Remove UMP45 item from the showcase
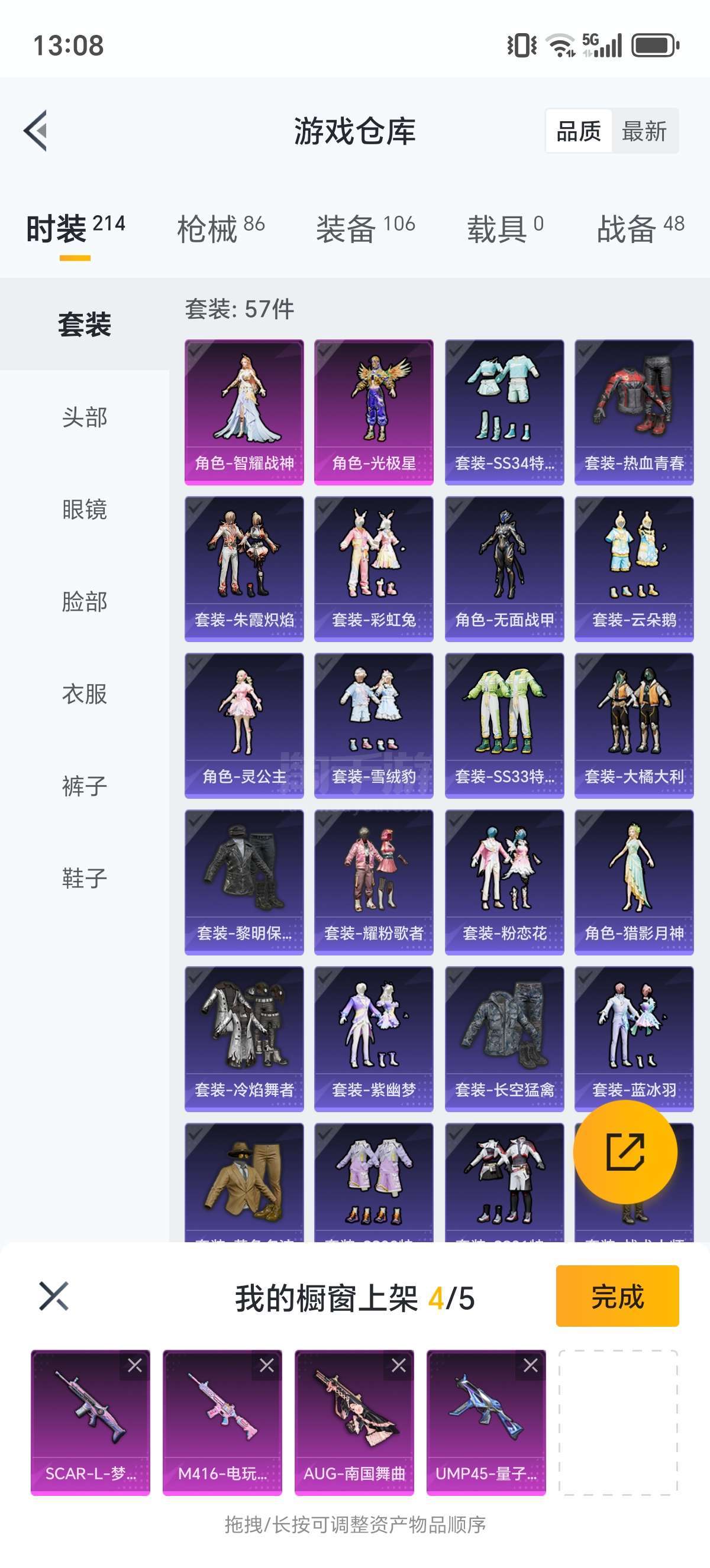710x1568 pixels. [x=530, y=1365]
